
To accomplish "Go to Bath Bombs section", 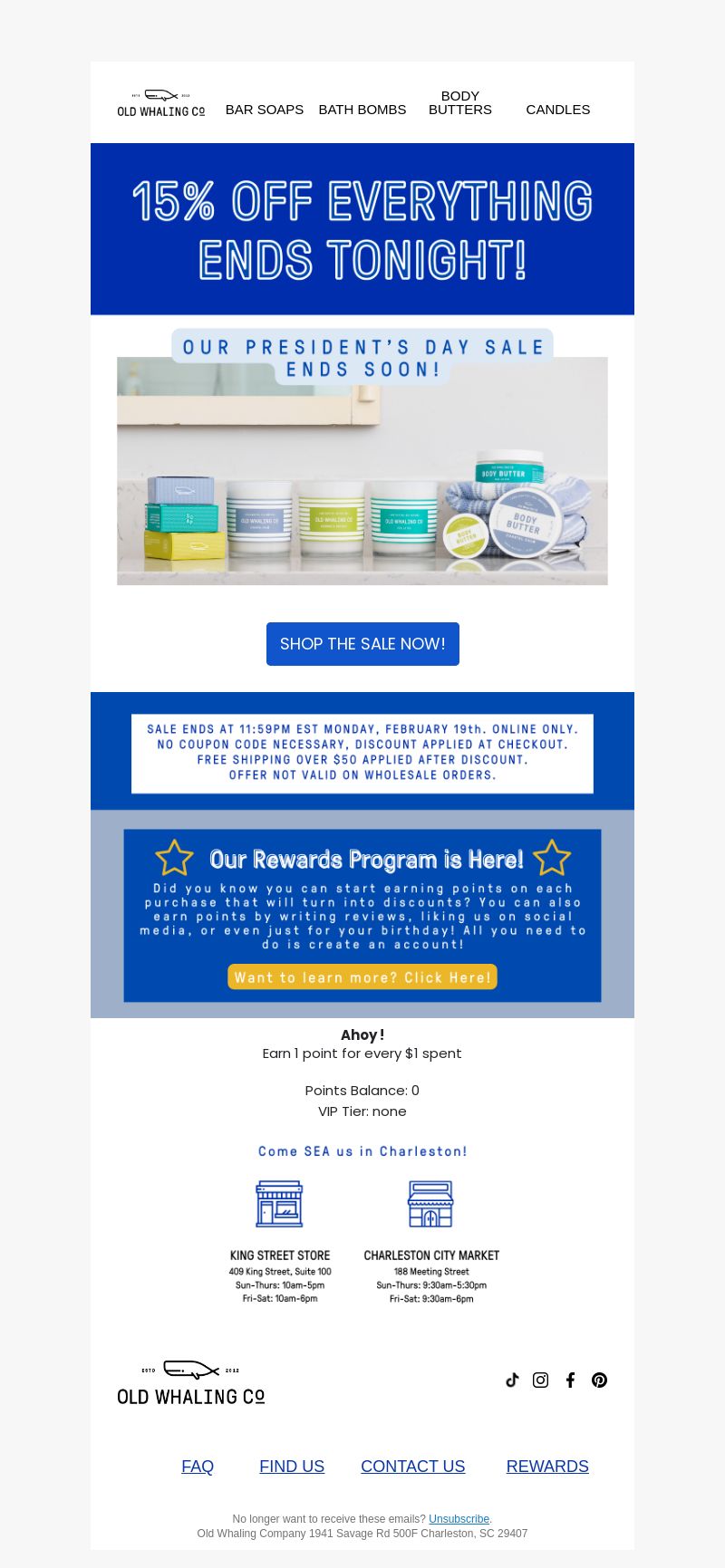I will tap(362, 110).
